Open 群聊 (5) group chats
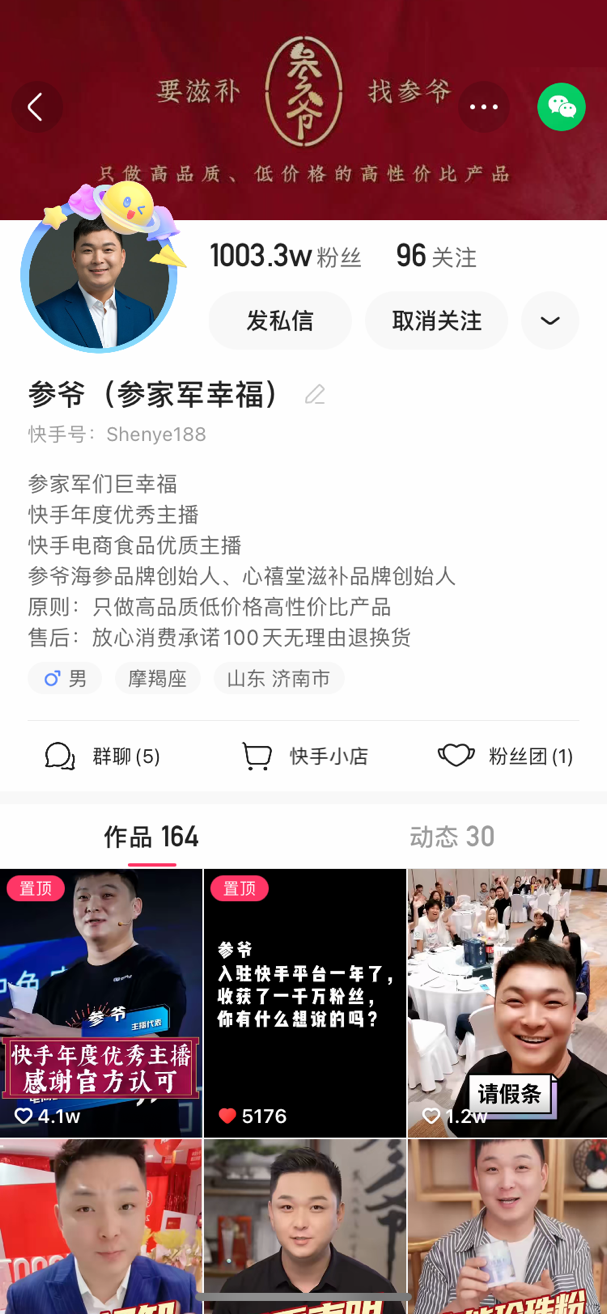The image size is (607, 1314). pyautogui.click(x=103, y=756)
